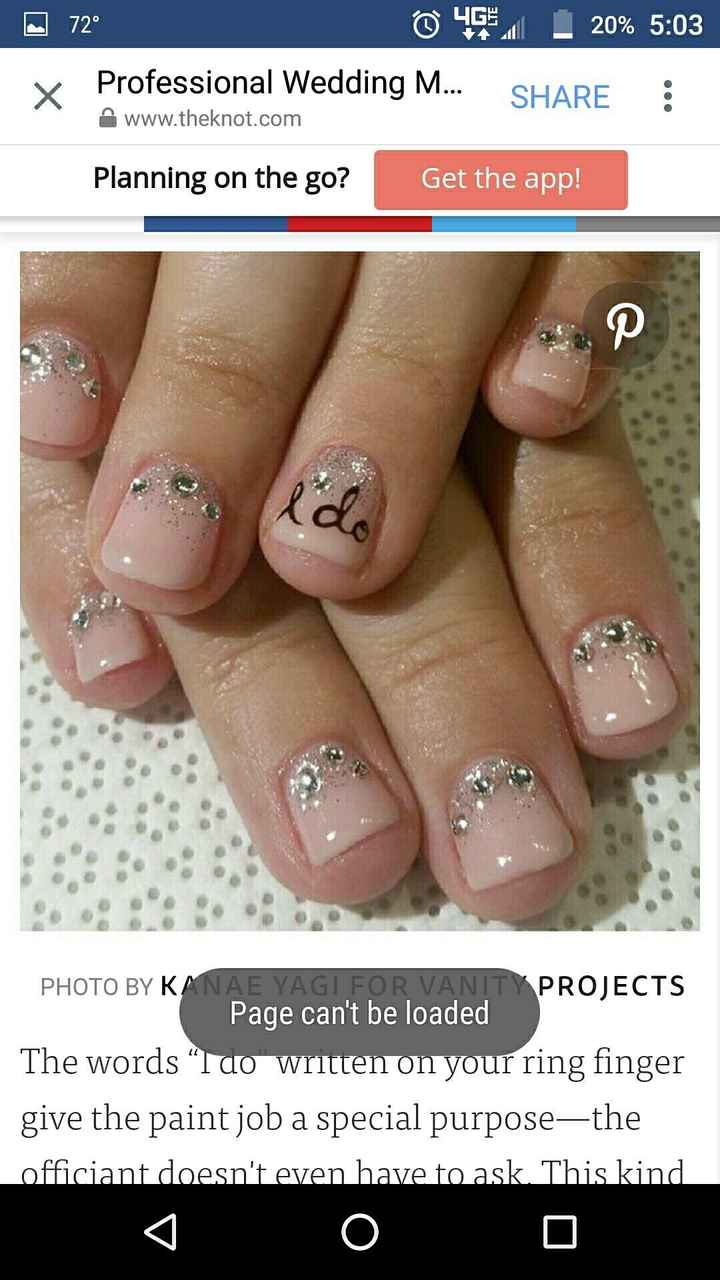This screenshot has width=720, height=1280.
Task: Share the Professional Wedding article
Action: coord(559,96)
